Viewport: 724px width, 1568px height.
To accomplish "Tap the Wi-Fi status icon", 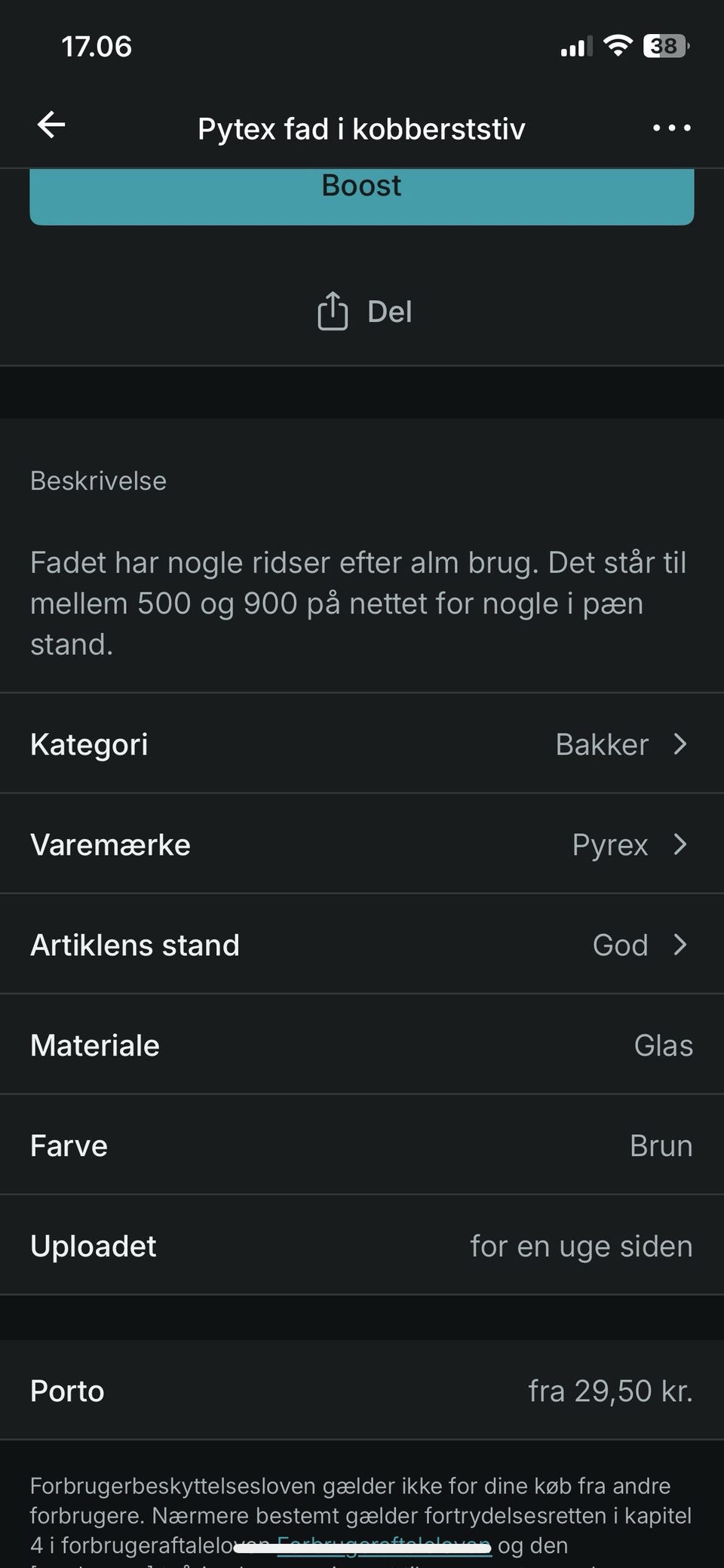I will tap(617, 45).
